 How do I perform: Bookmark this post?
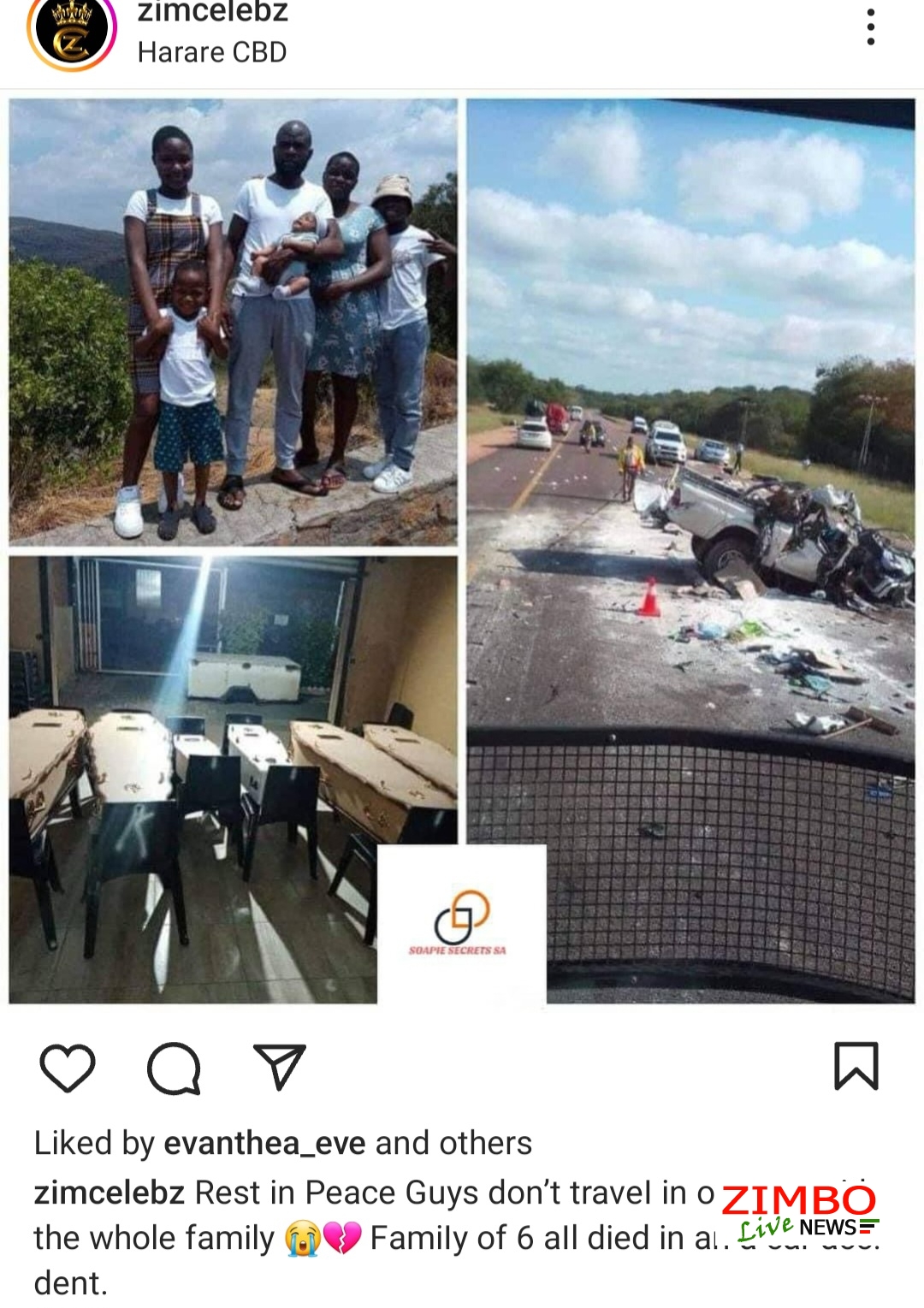(x=856, y=1066)
